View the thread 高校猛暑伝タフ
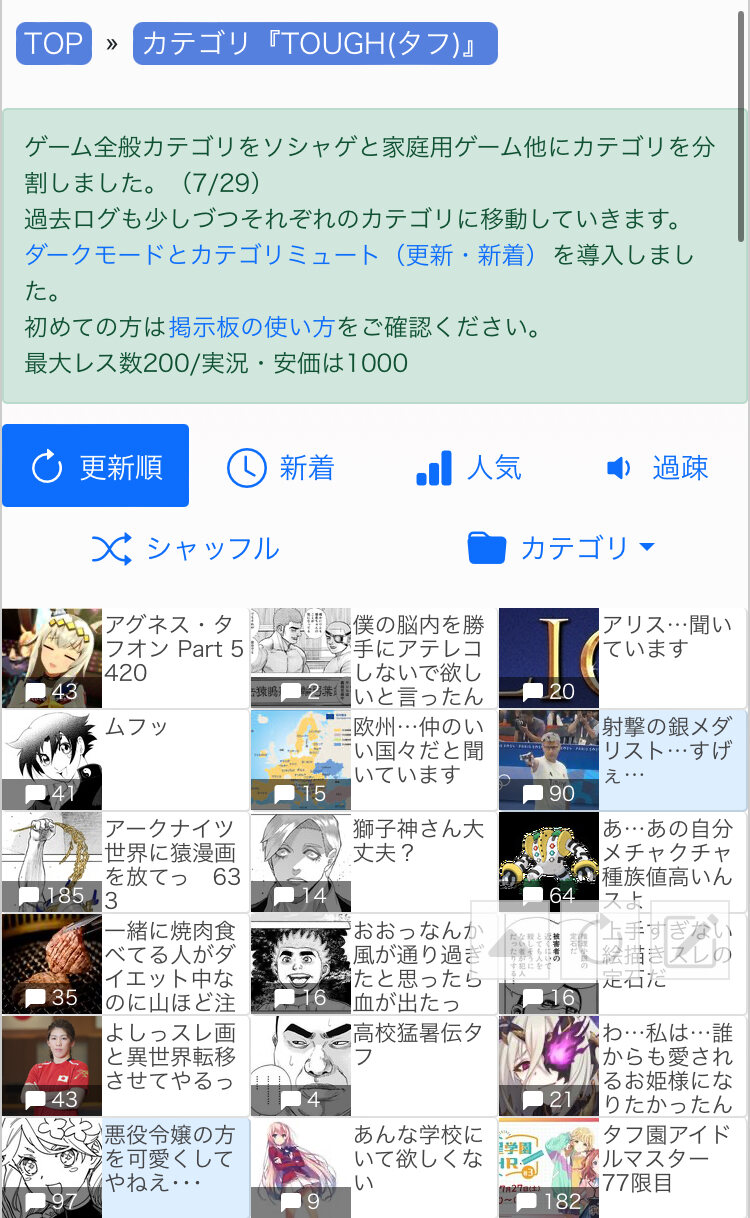This screenshot has height=1218, width=750. tap(418, 1045)
